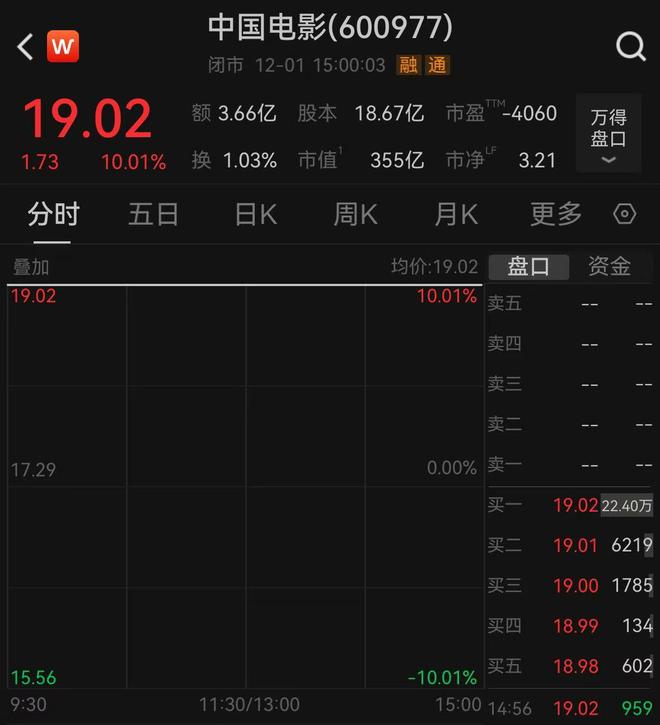Tap the red W icon beside back arrow

[x=63, y=46]
